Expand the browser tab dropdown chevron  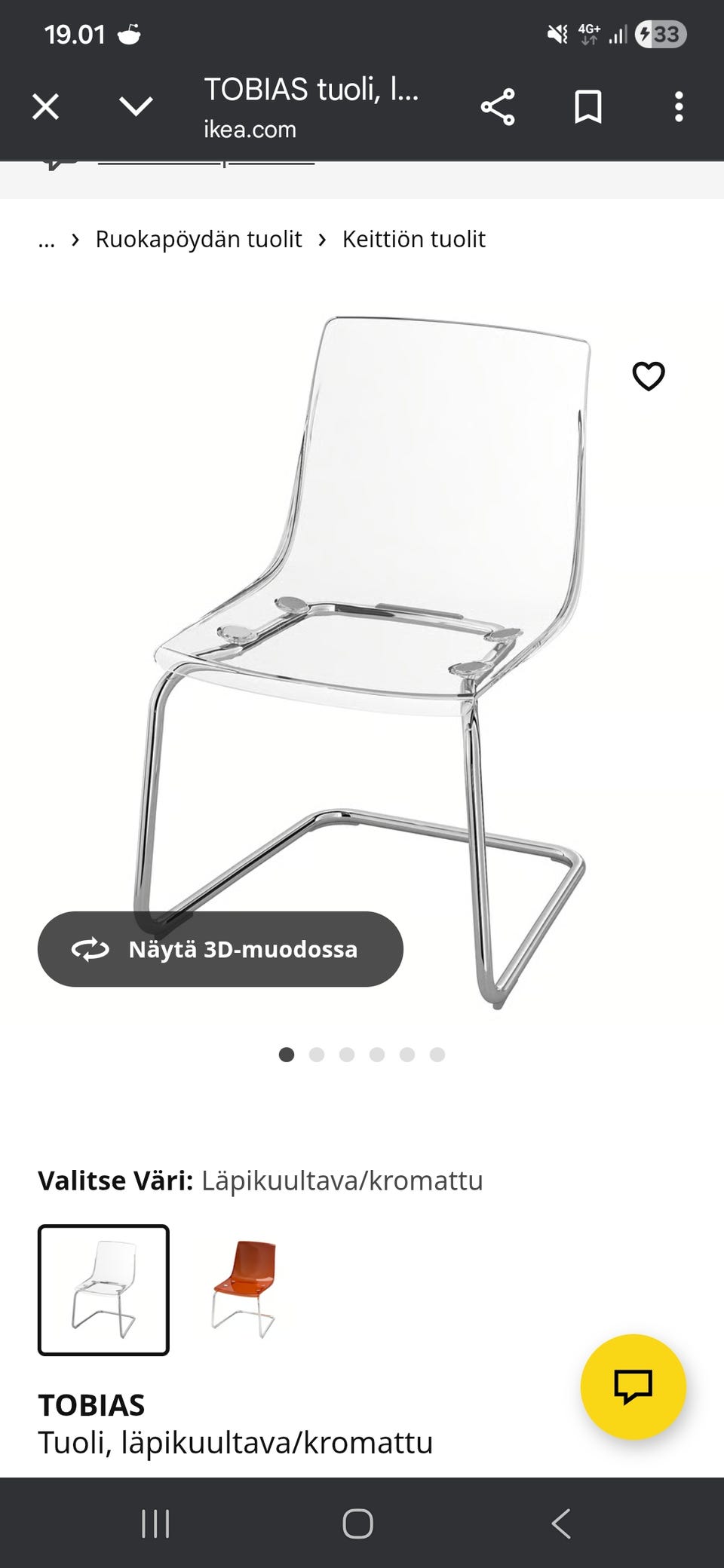pos(136,107)
